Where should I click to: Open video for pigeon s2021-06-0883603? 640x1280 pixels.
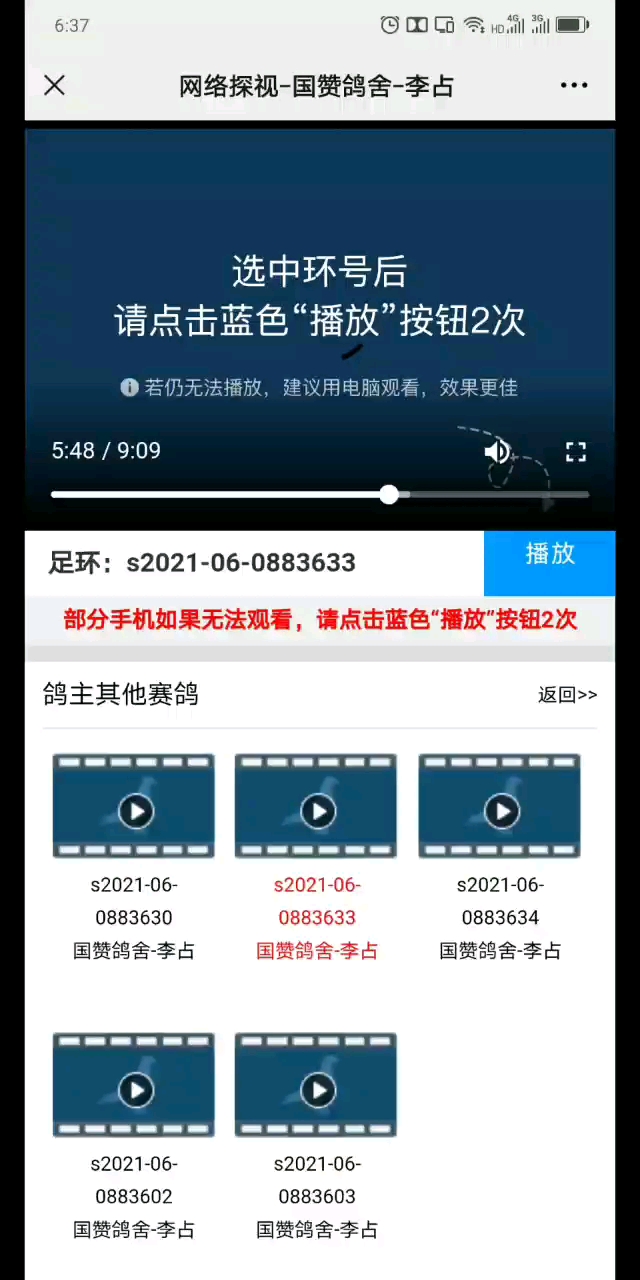(316, 1086)
